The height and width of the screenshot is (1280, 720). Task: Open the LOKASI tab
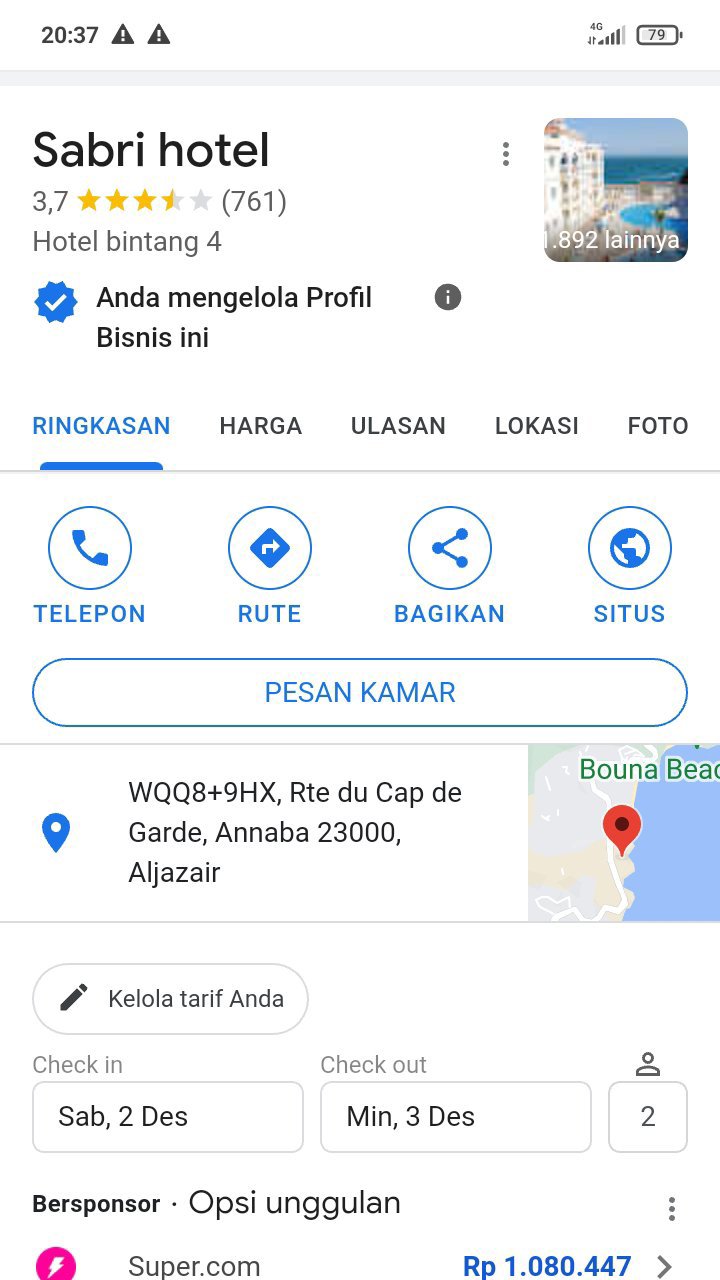536,426
